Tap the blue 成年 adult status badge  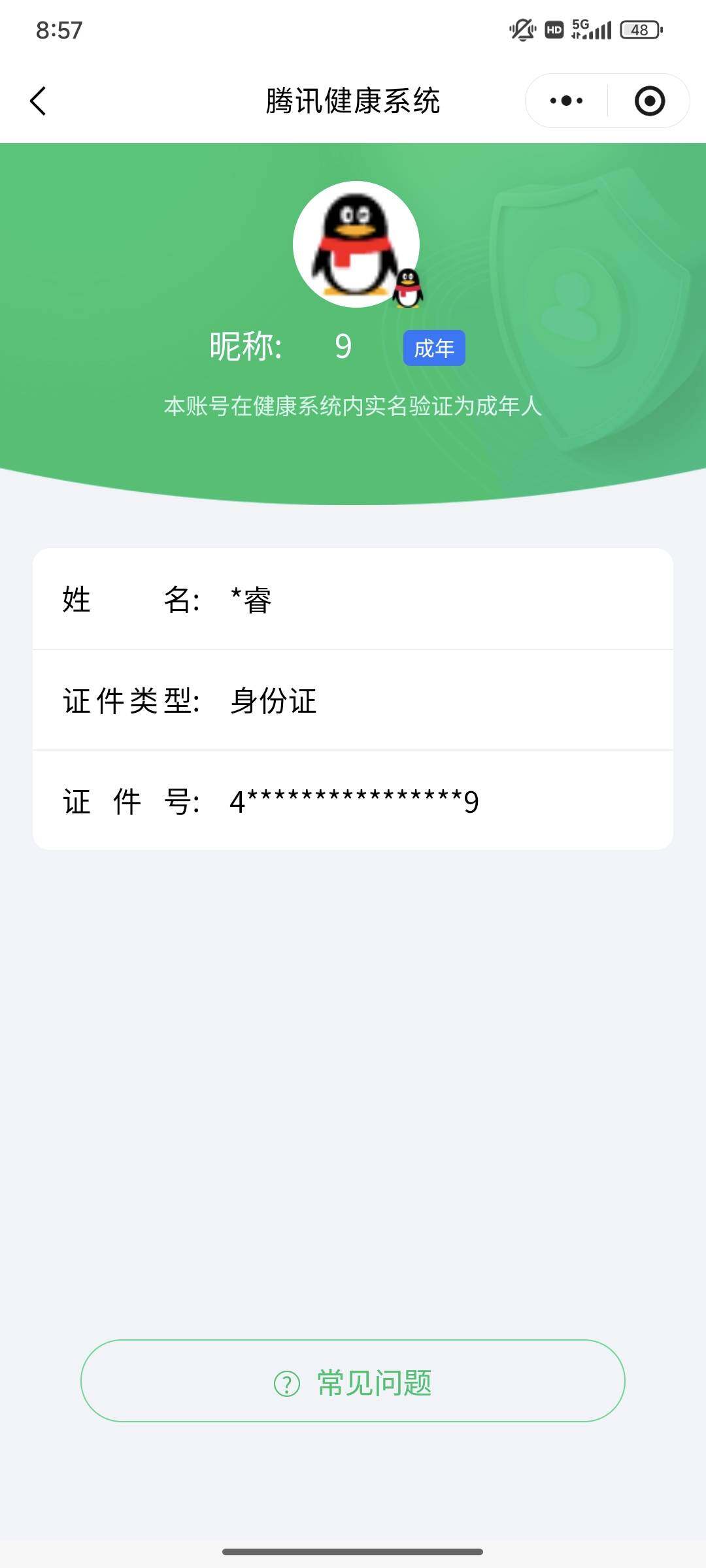(435, 349)
